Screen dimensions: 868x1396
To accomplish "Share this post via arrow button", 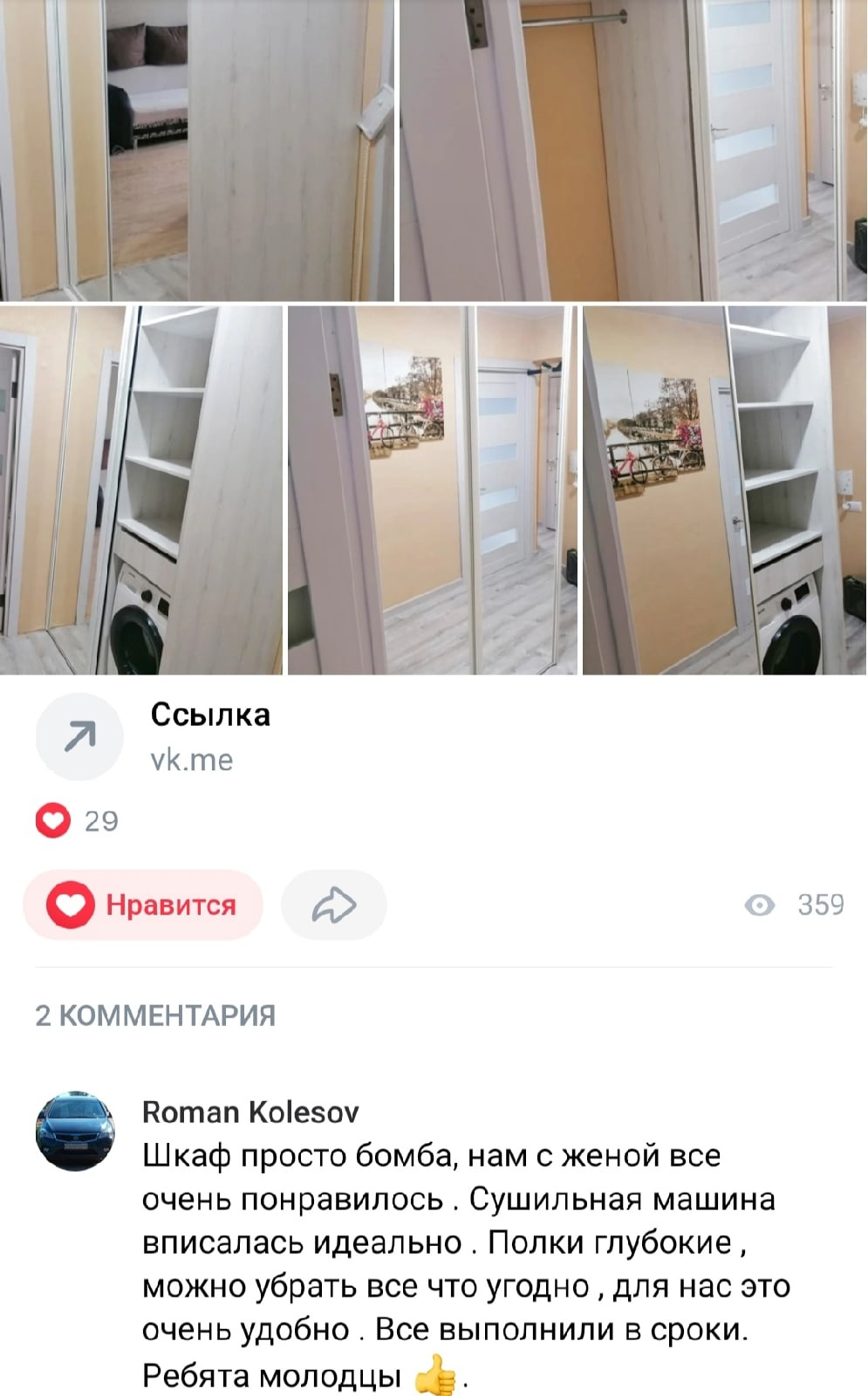I will (333, 905).
